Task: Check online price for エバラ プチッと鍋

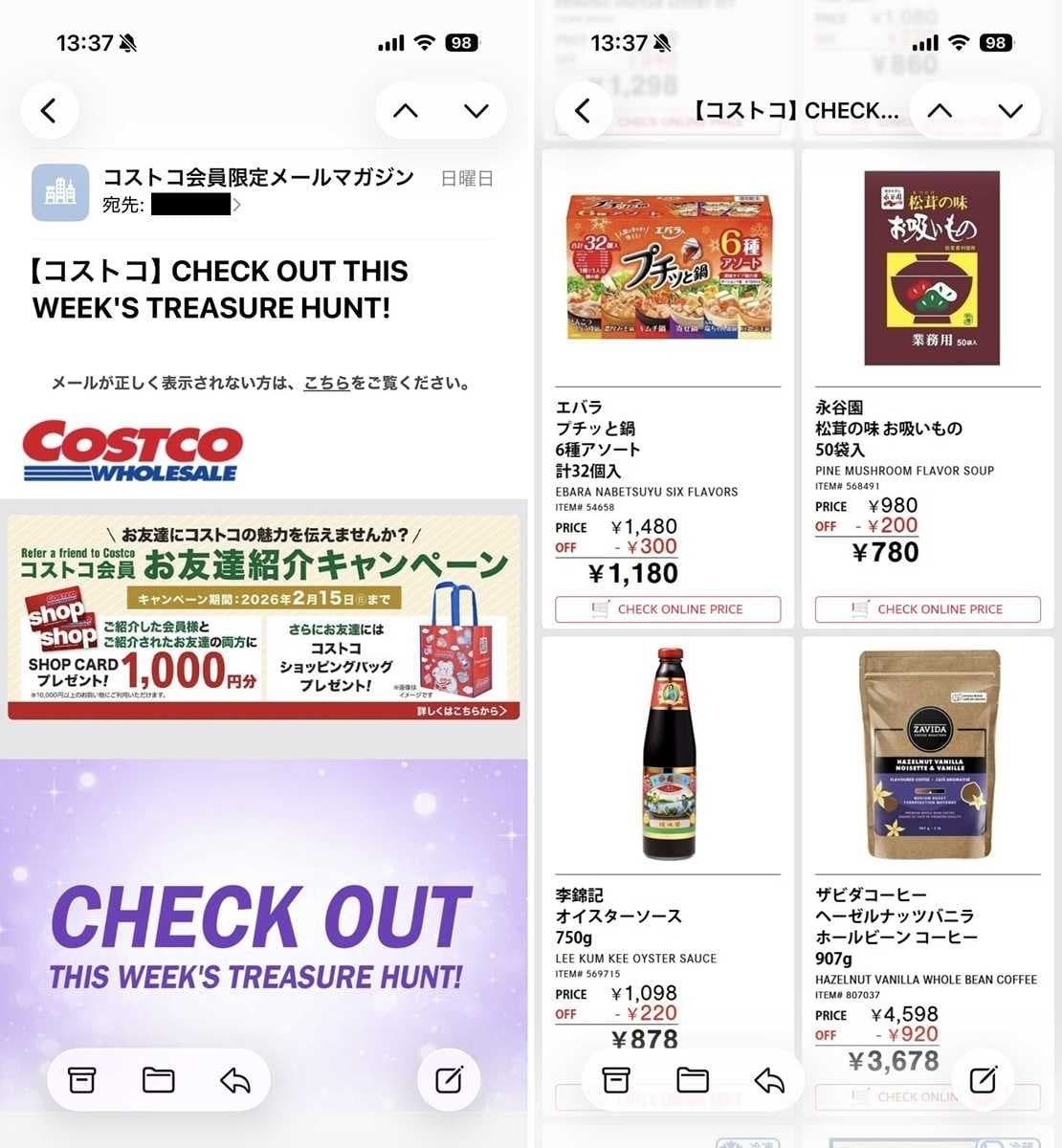Action: click(x=668, y=609)
